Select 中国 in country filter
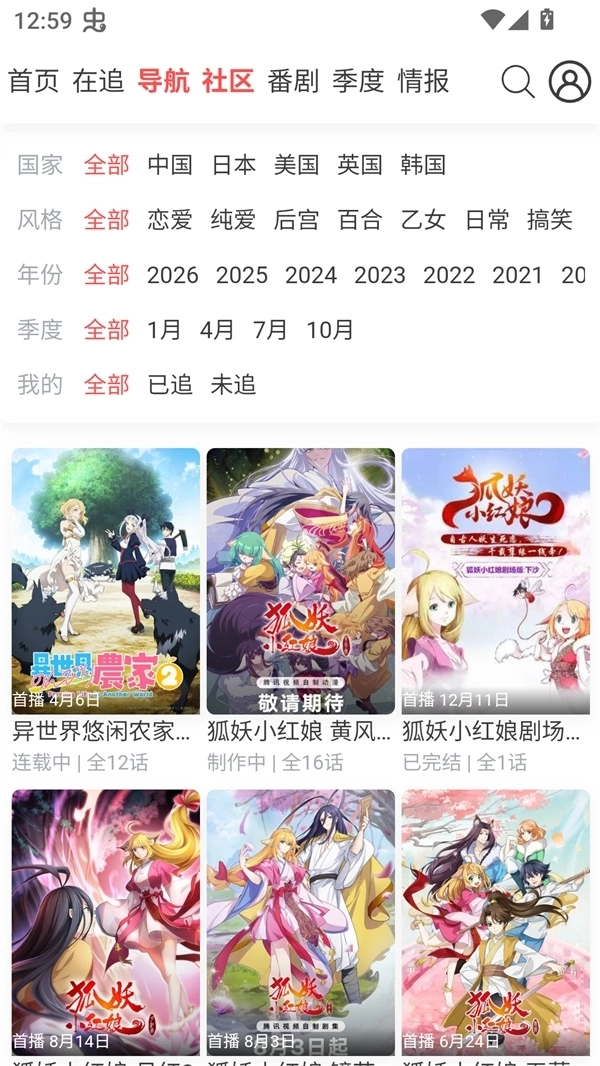This screenshot has height=1066, width=600. [170, 165]
